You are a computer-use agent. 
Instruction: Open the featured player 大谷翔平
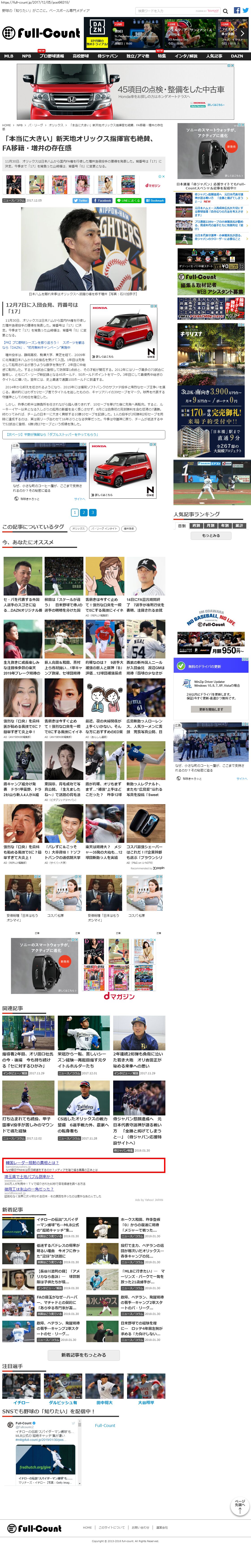(x=146, y=1402)
